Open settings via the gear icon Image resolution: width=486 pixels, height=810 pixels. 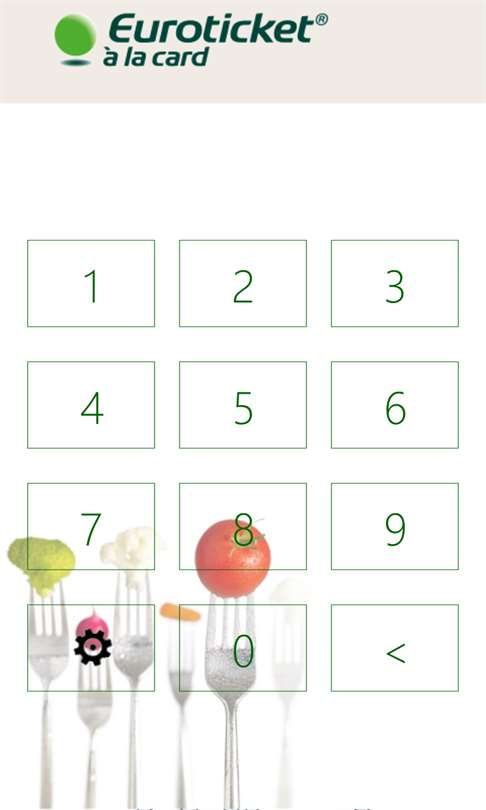(92, 648)
